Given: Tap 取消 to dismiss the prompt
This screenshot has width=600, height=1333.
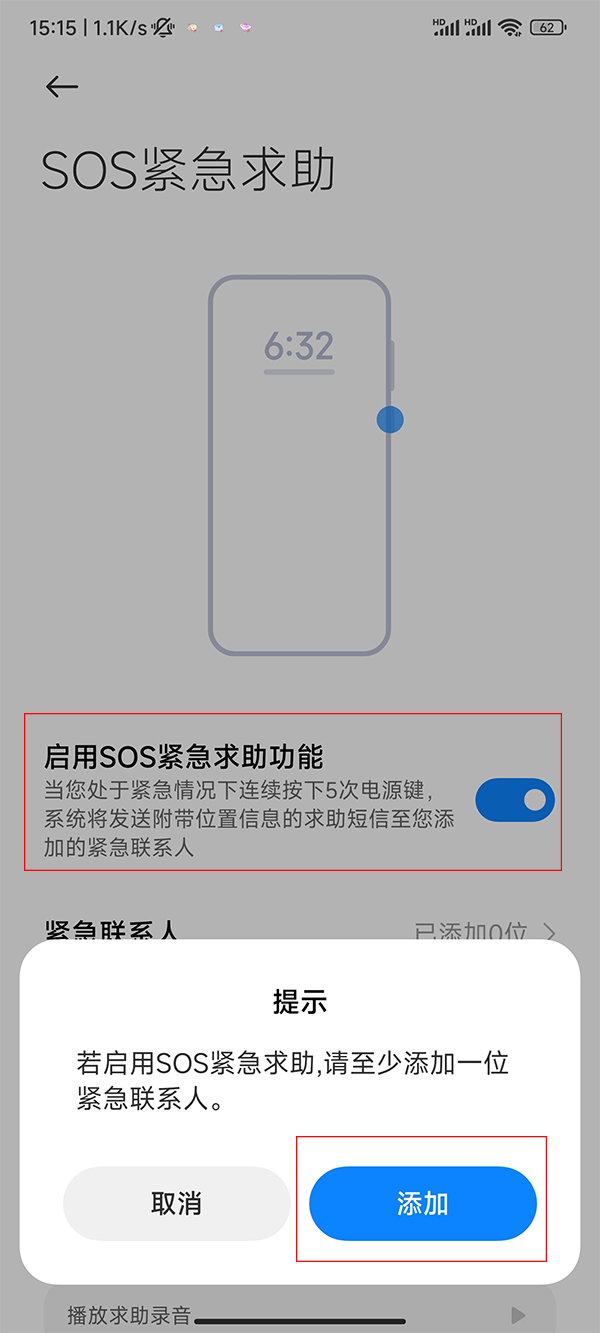Looking at the screenshot, I should pos(177,1204).
